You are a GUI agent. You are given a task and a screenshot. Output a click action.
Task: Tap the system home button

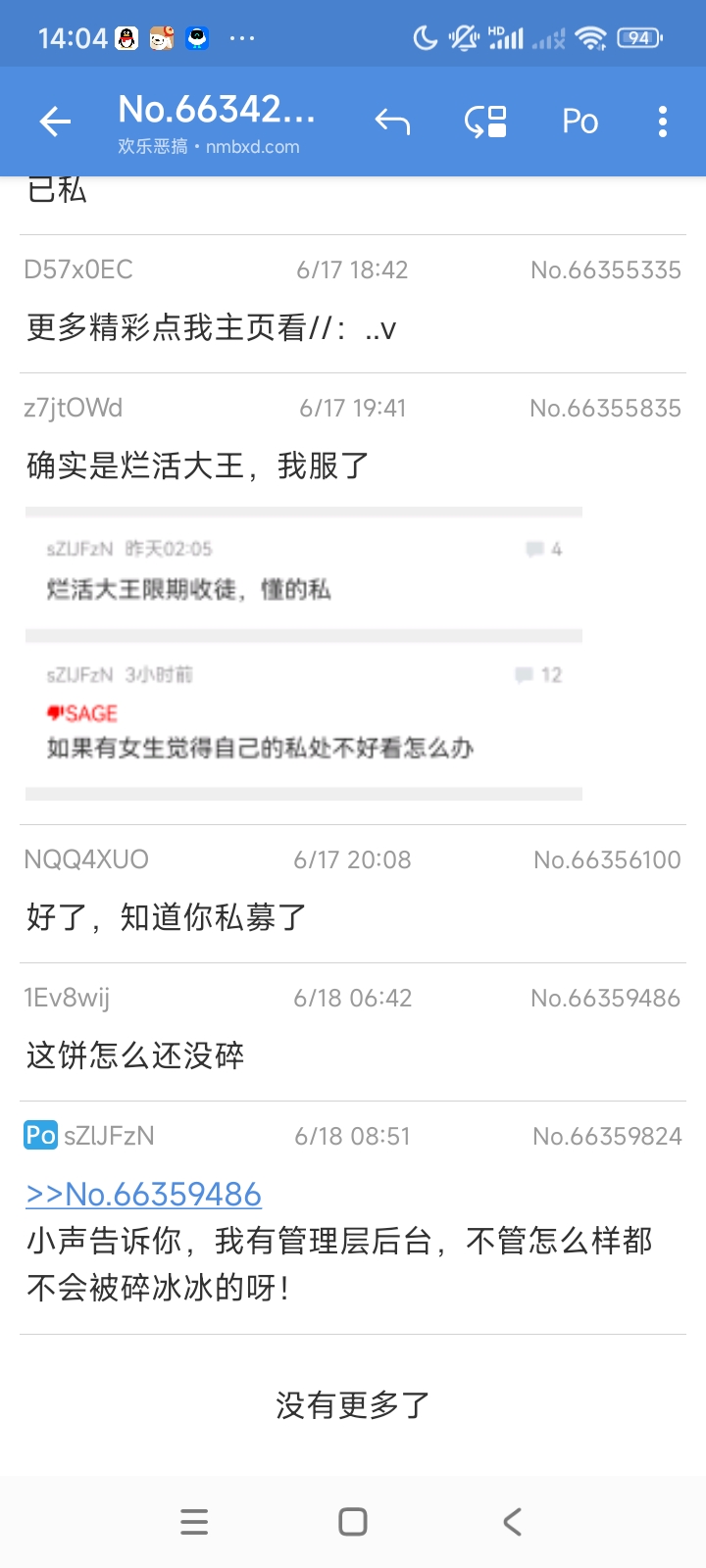[x=353, y=1522]
